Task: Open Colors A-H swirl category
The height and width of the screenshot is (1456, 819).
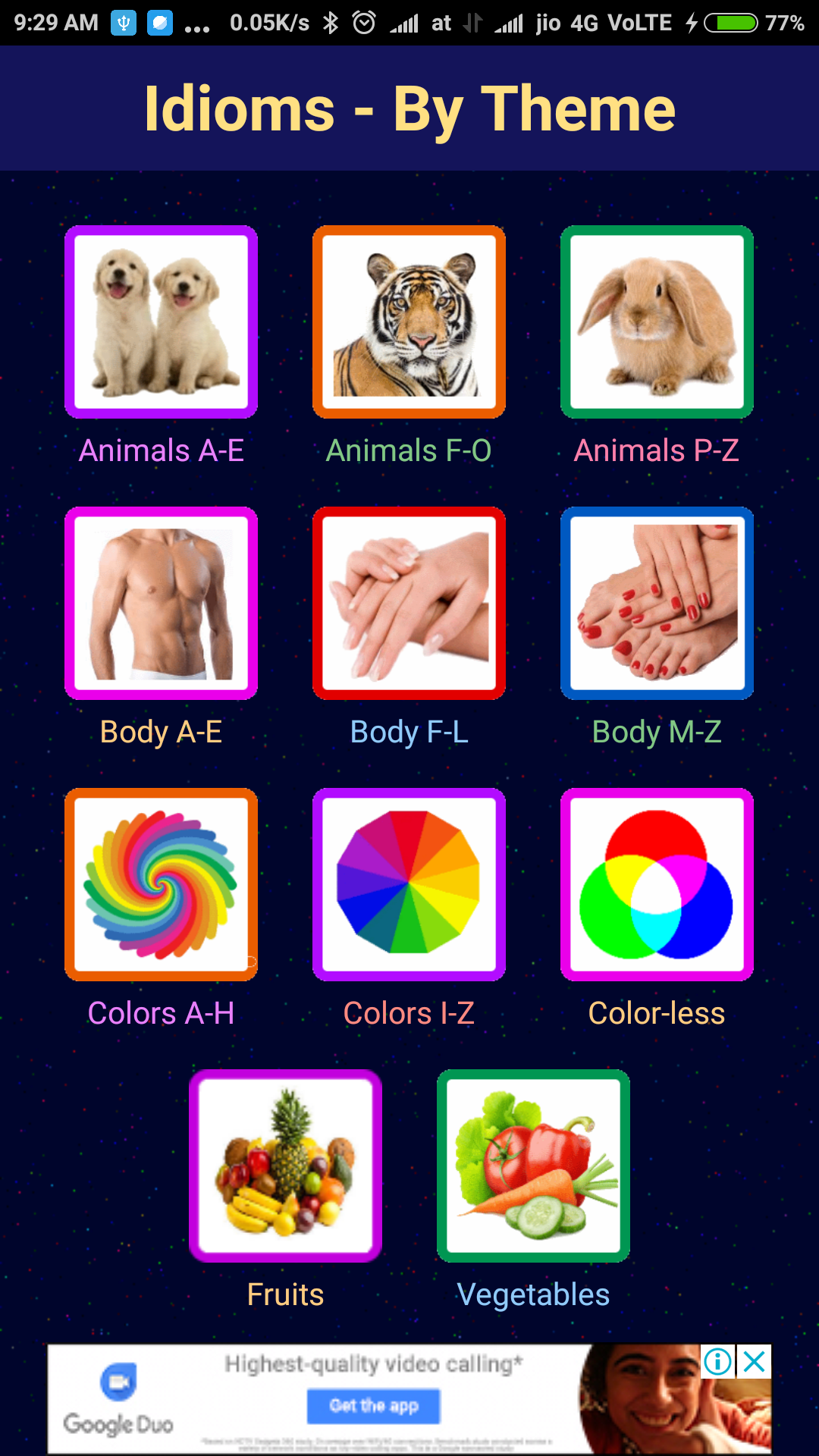Action: click(160, 883)
